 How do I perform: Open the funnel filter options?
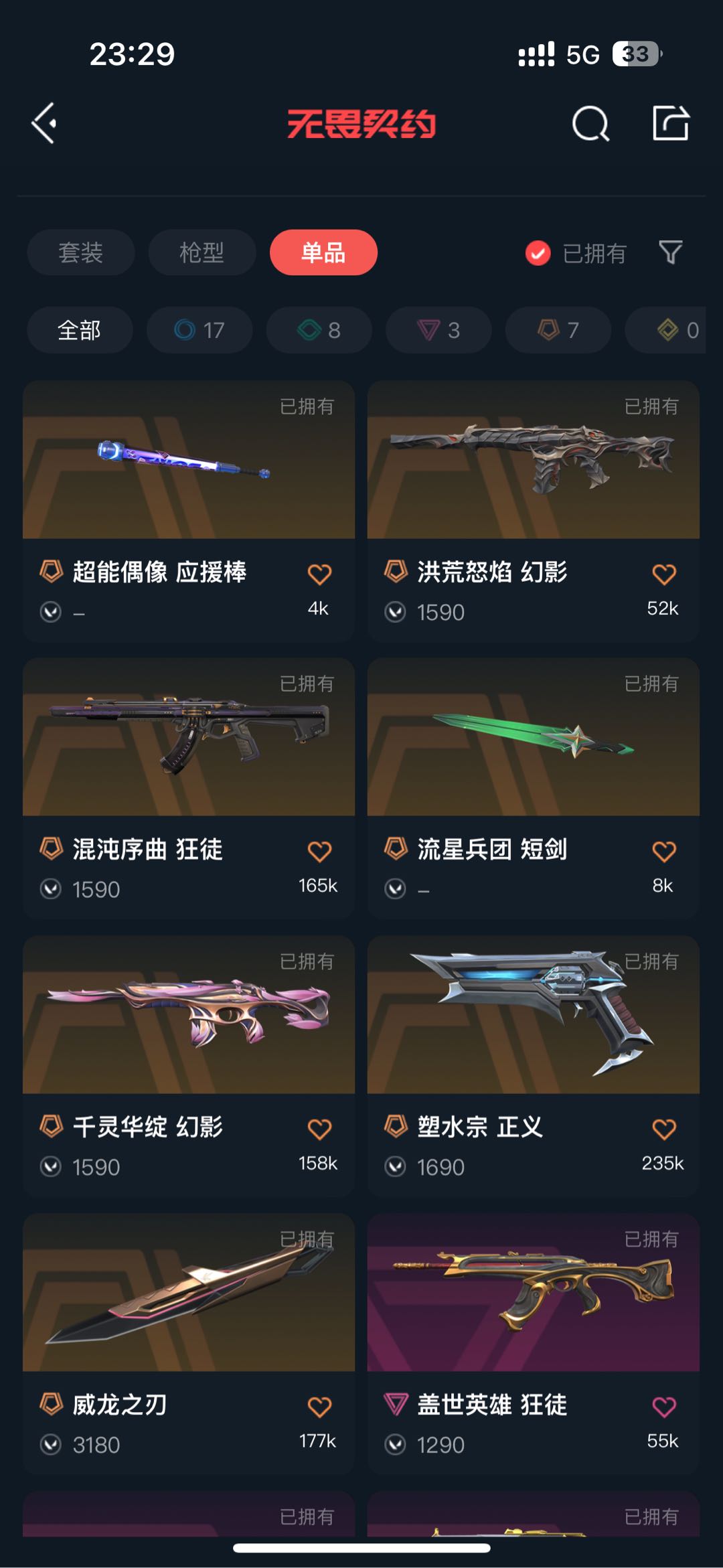coord(670,252)
